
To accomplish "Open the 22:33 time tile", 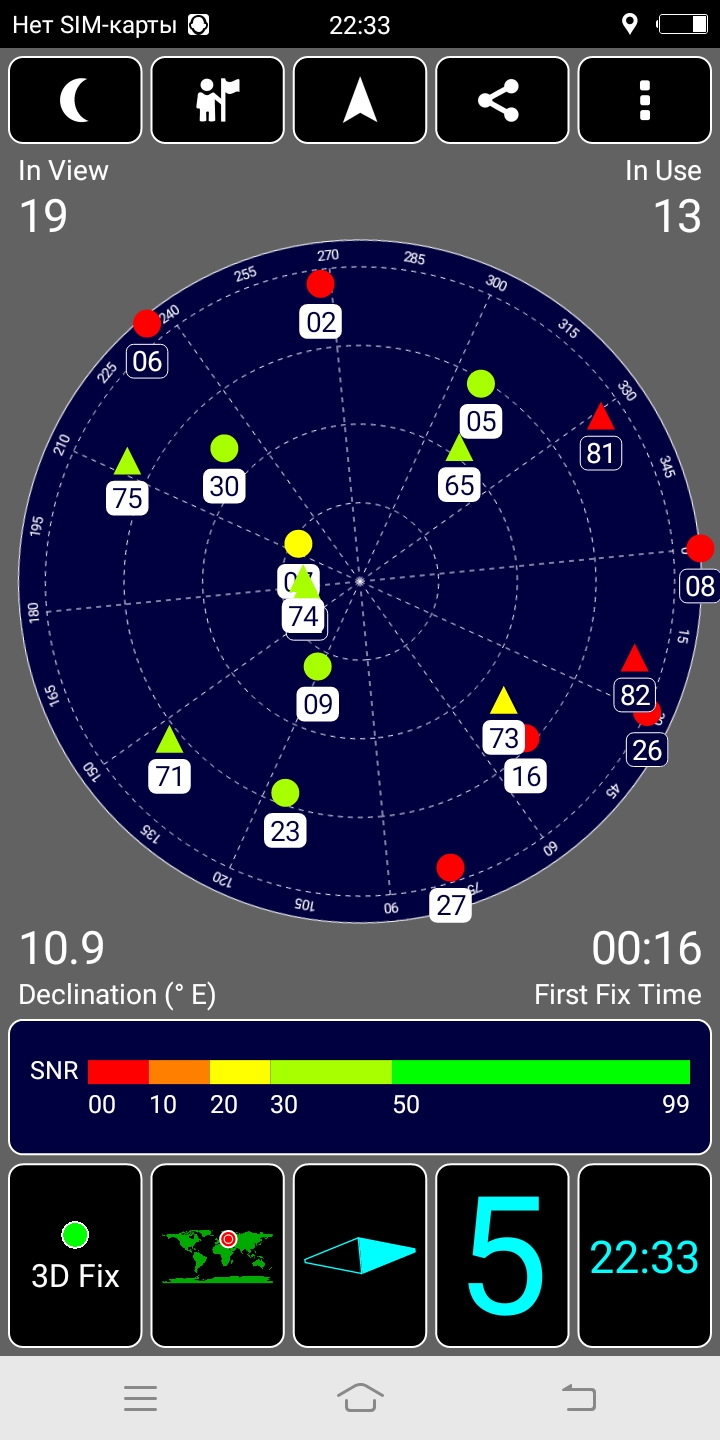I will (x=645, y=1256).
